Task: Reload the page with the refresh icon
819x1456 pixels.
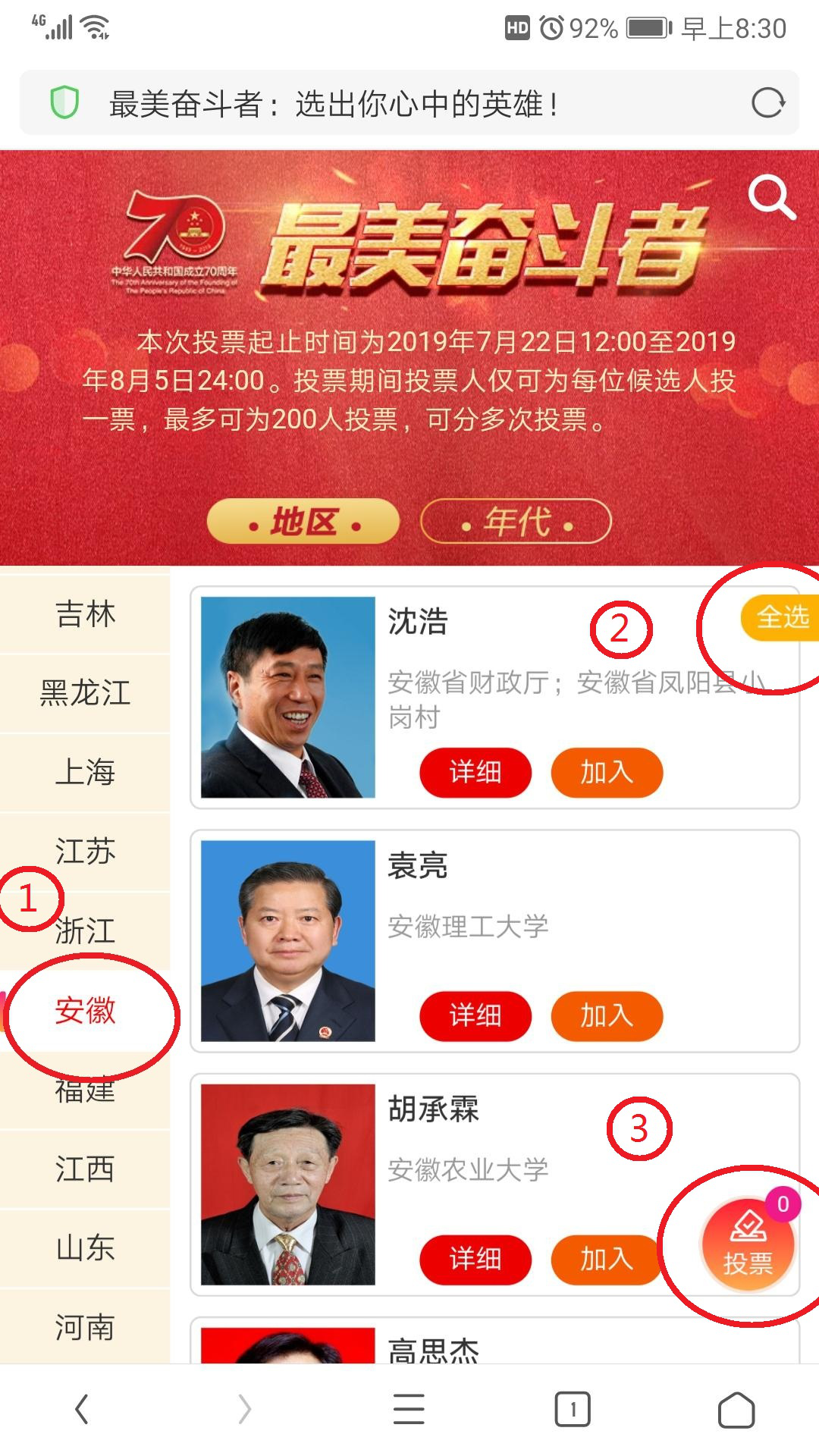Action: [767, 103]
